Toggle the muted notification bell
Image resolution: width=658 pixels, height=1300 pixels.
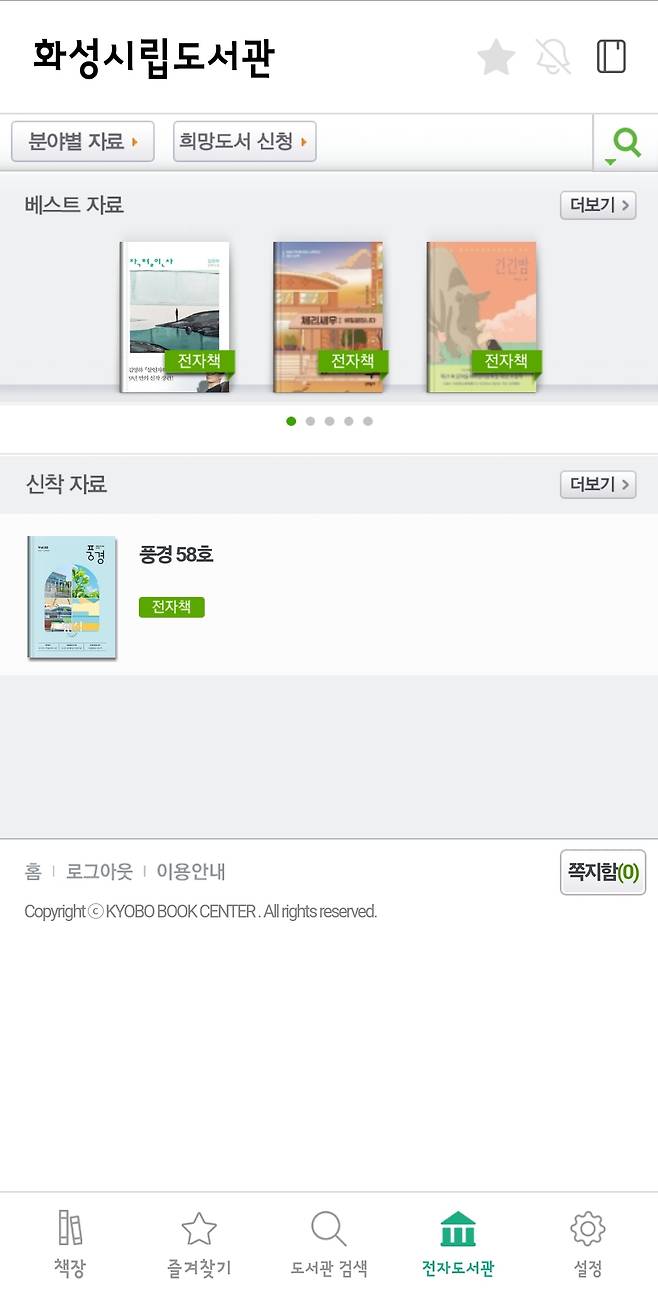[x=553, y=57]
